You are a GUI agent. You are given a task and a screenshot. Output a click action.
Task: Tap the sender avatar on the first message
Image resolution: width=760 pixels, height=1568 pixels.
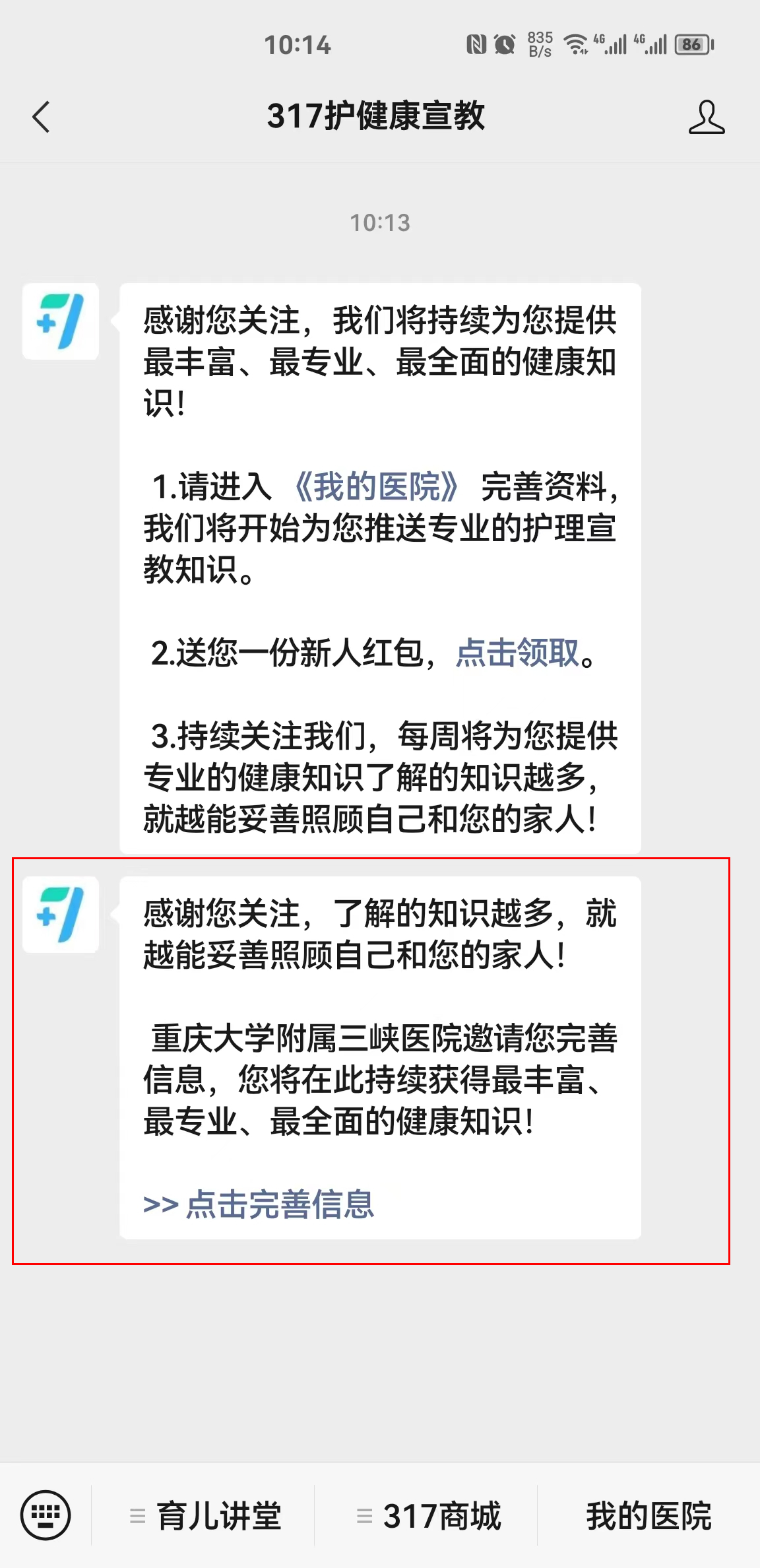61,321
